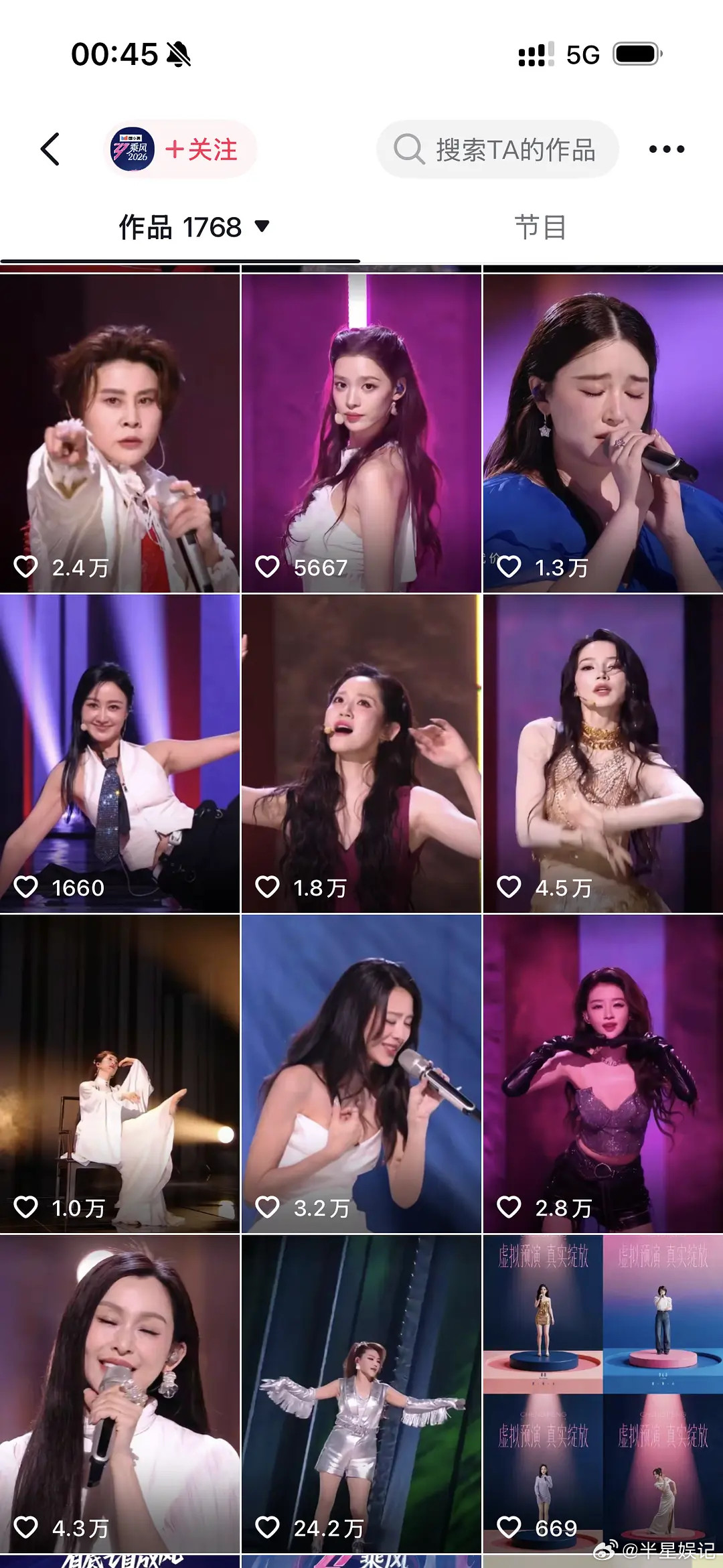The image size is (723, 1568).
Task: Open the video with 4.3万 likes
Action: pos(120,1393)
